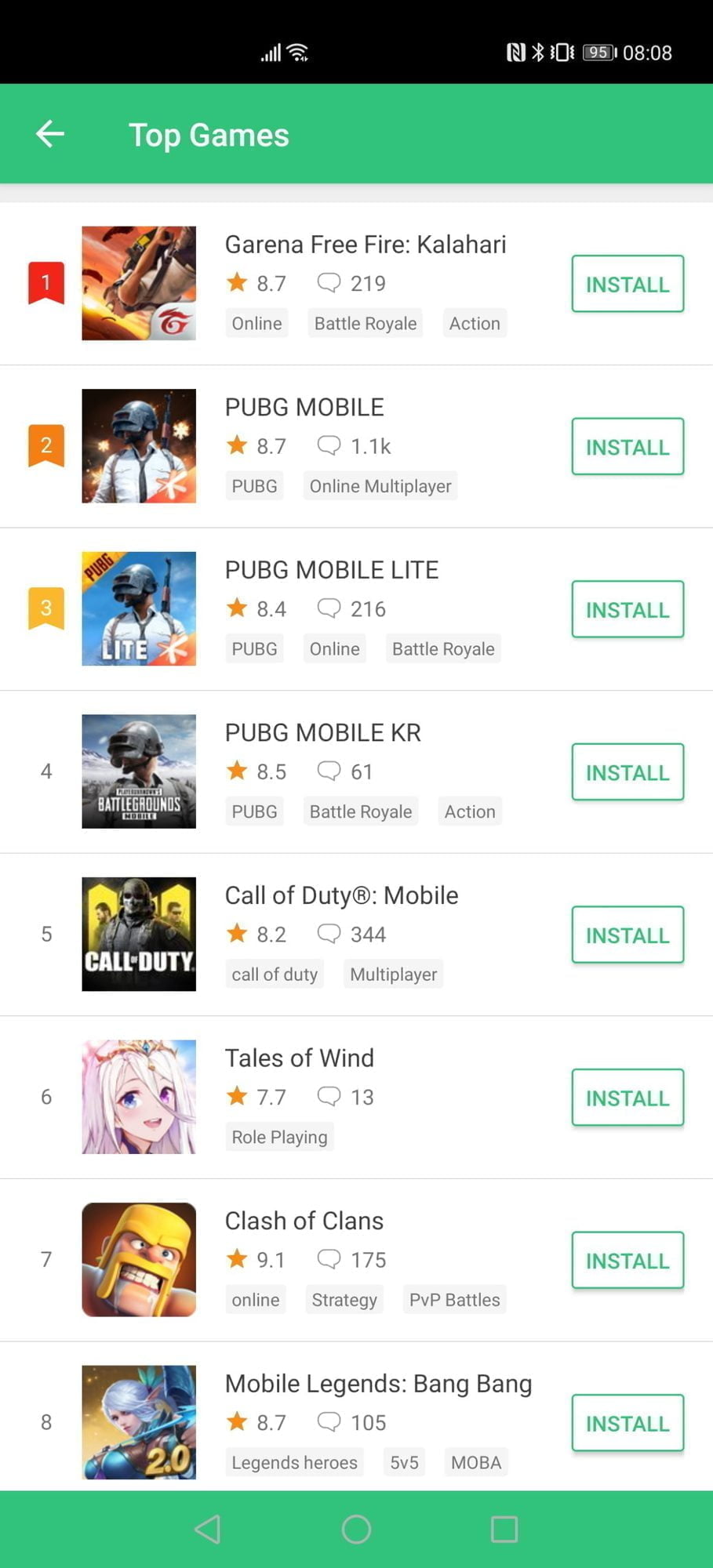
Task: Choose the Role Playing tag on Tales of Wind
Action: (x=279, y=1137)
